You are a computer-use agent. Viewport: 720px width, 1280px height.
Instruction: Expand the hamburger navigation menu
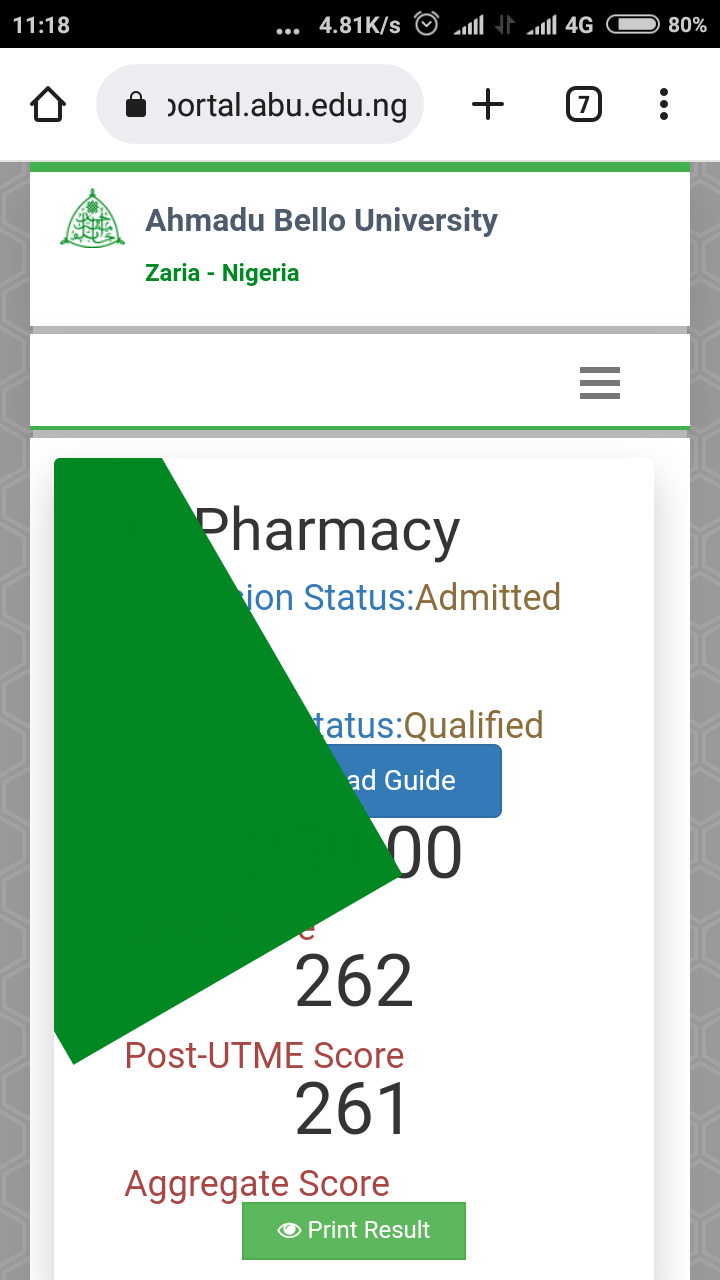coord(600,383)
